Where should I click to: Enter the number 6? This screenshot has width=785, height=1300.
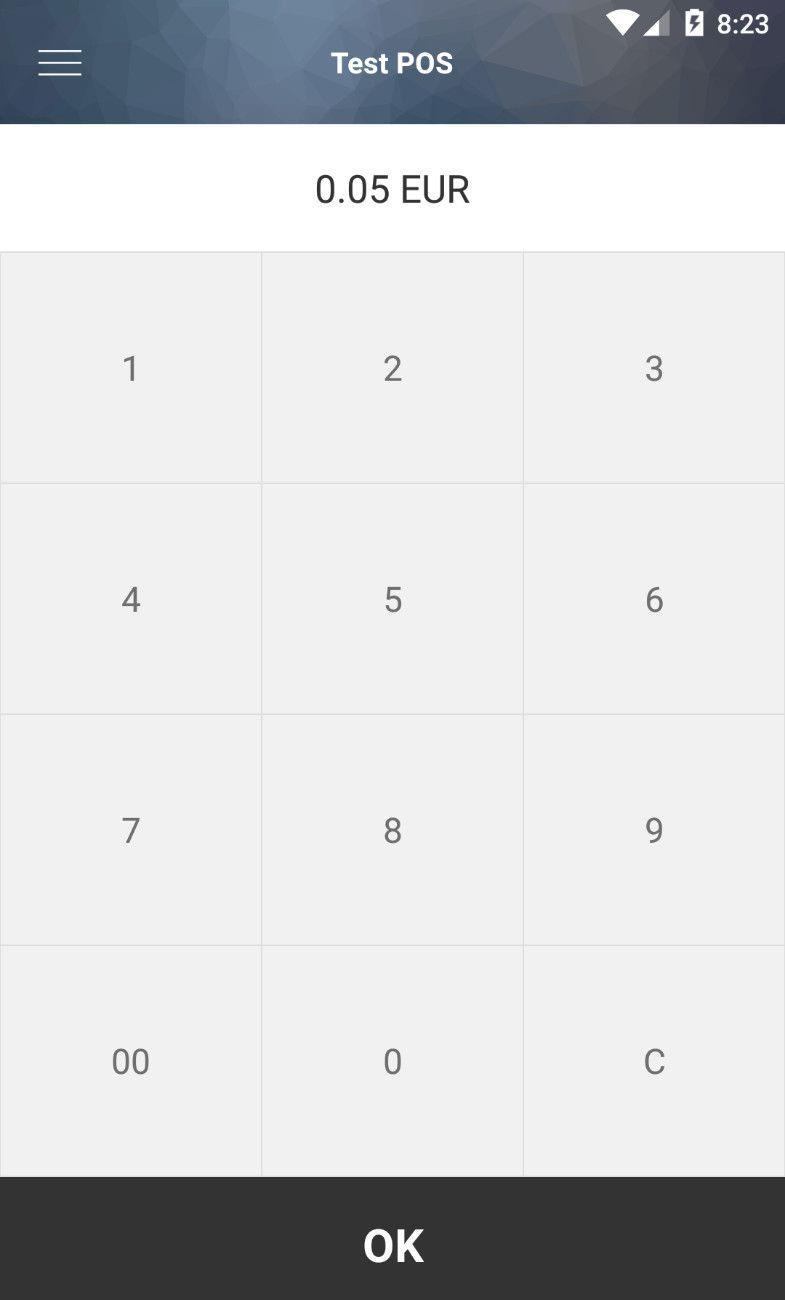(654, 599)
